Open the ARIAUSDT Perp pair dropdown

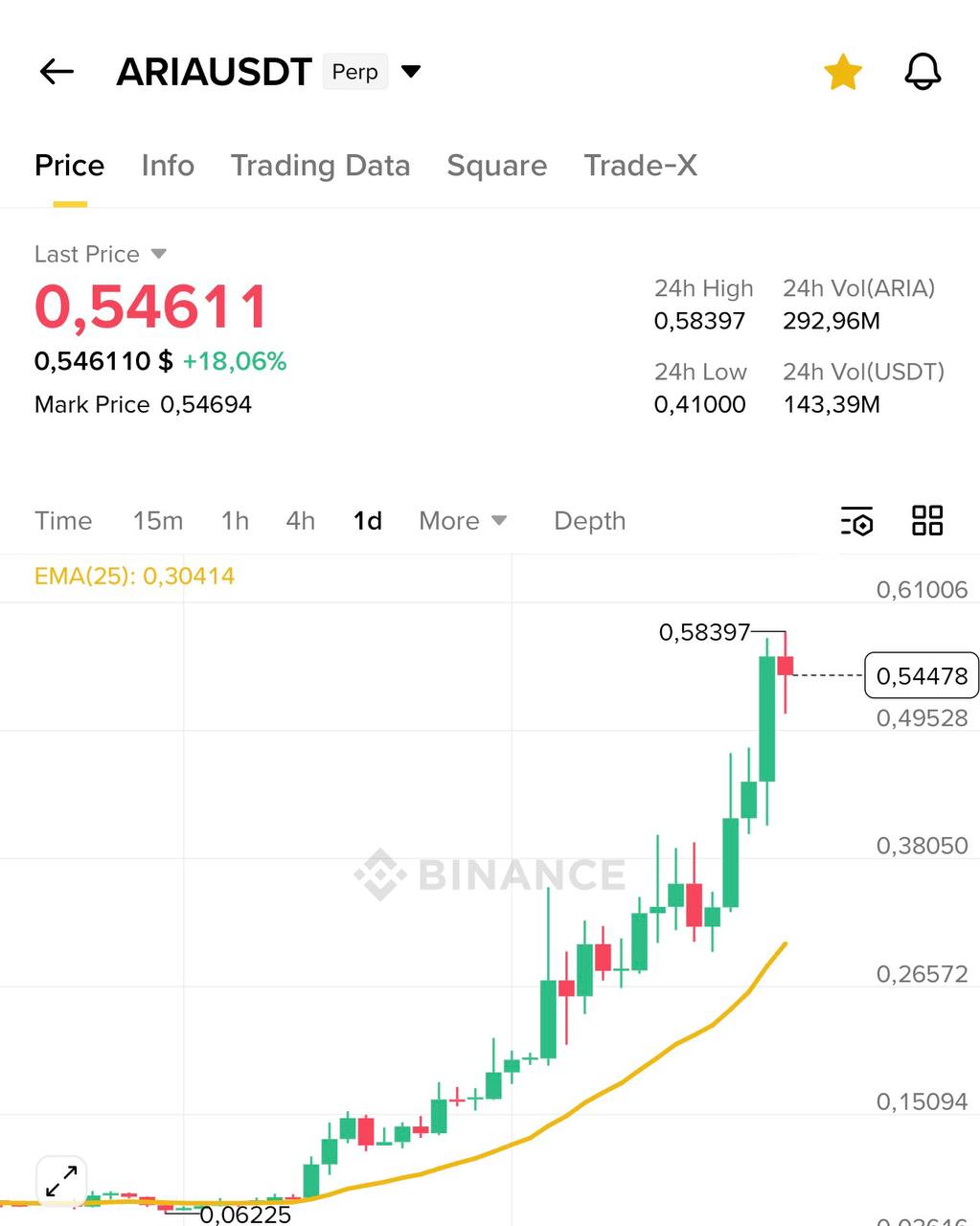[x=411, y=72]
